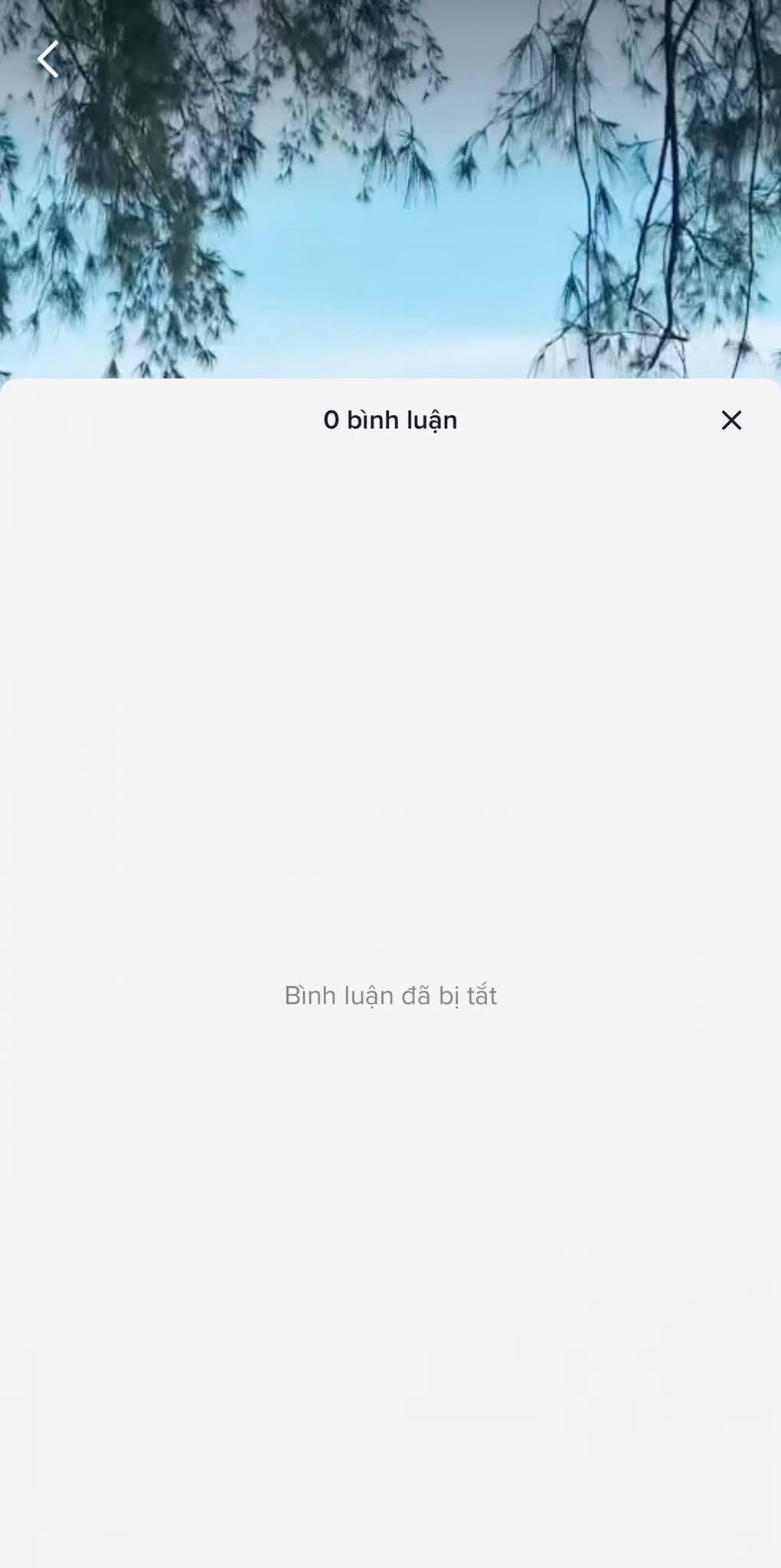Click the rounded top edge of the sheet

tap(390, 381)
